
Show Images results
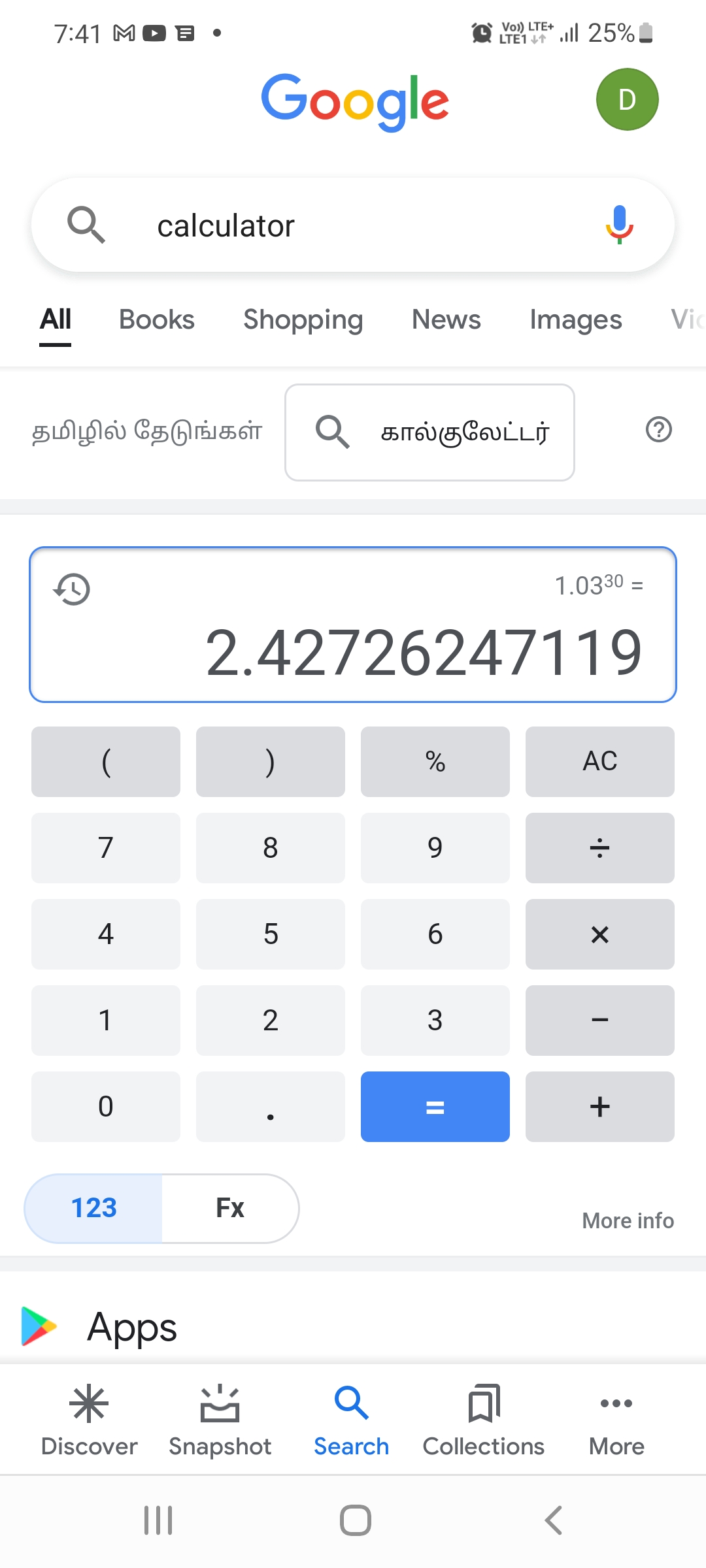(575, 320)
